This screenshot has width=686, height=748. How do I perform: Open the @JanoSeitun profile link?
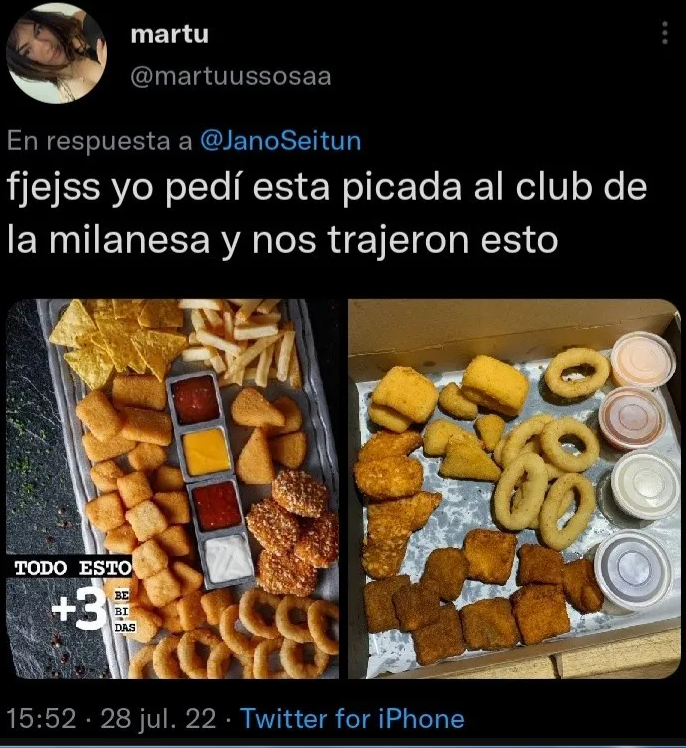pos(280,141)
